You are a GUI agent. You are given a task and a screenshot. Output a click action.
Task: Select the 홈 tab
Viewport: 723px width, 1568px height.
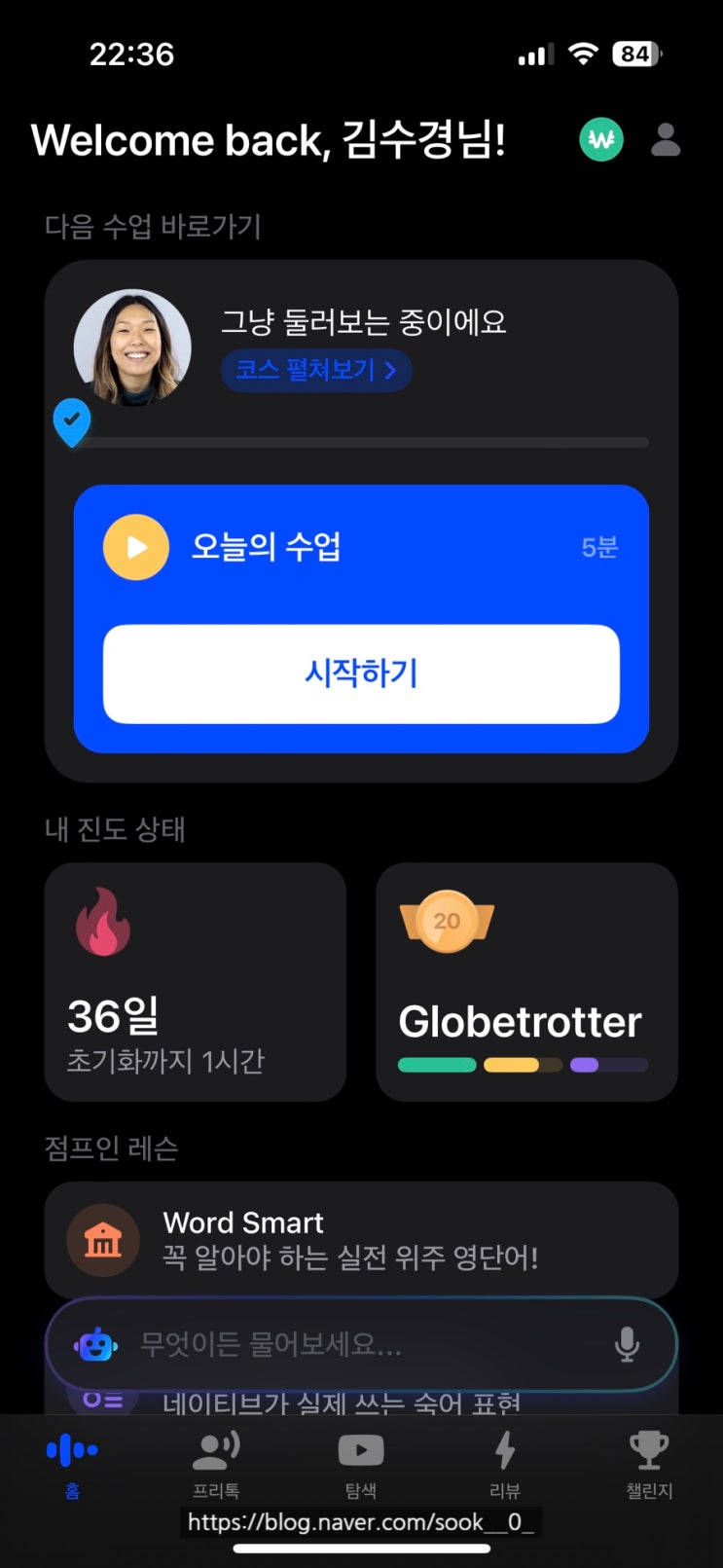(72, 1463)
